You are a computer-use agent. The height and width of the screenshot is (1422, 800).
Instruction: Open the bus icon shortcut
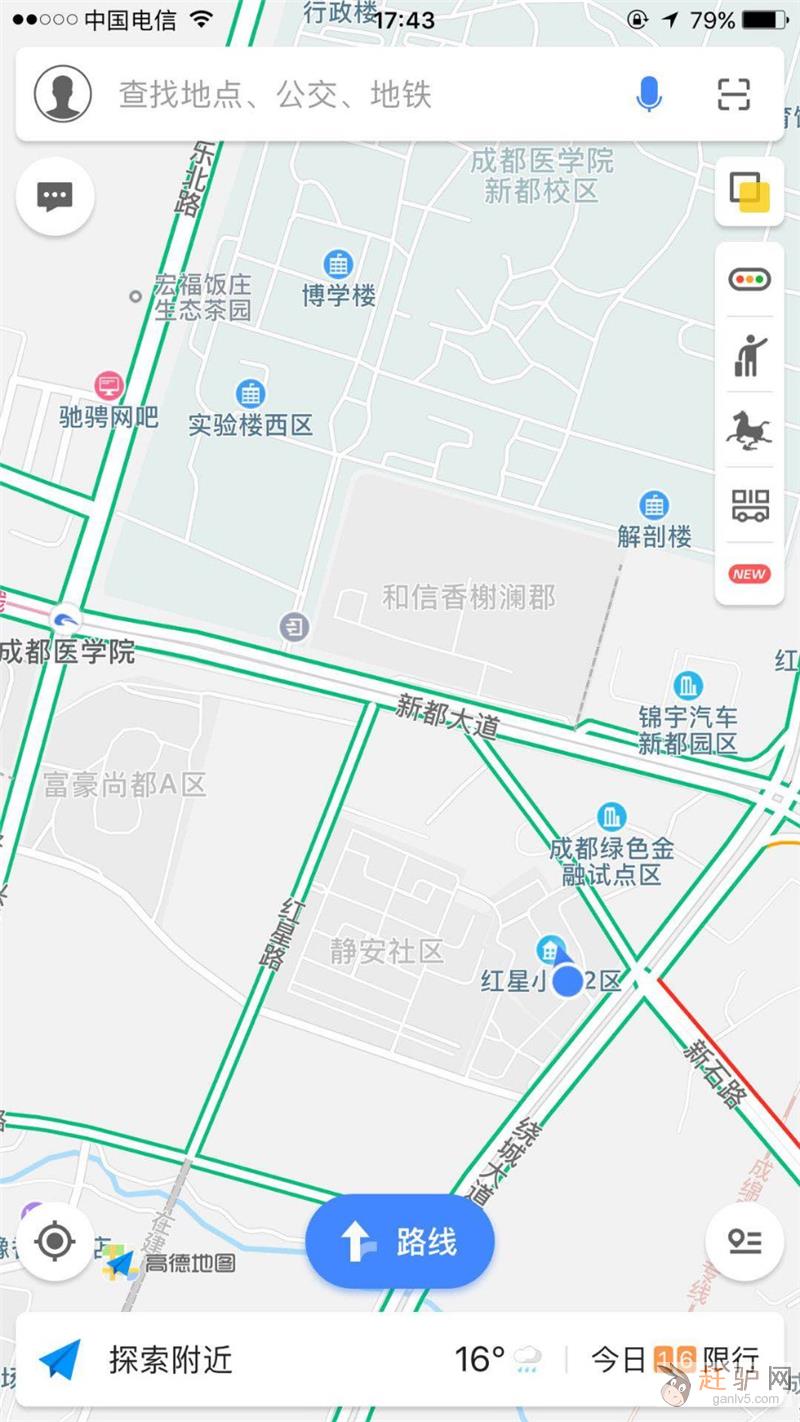click(x=749, y=506)
